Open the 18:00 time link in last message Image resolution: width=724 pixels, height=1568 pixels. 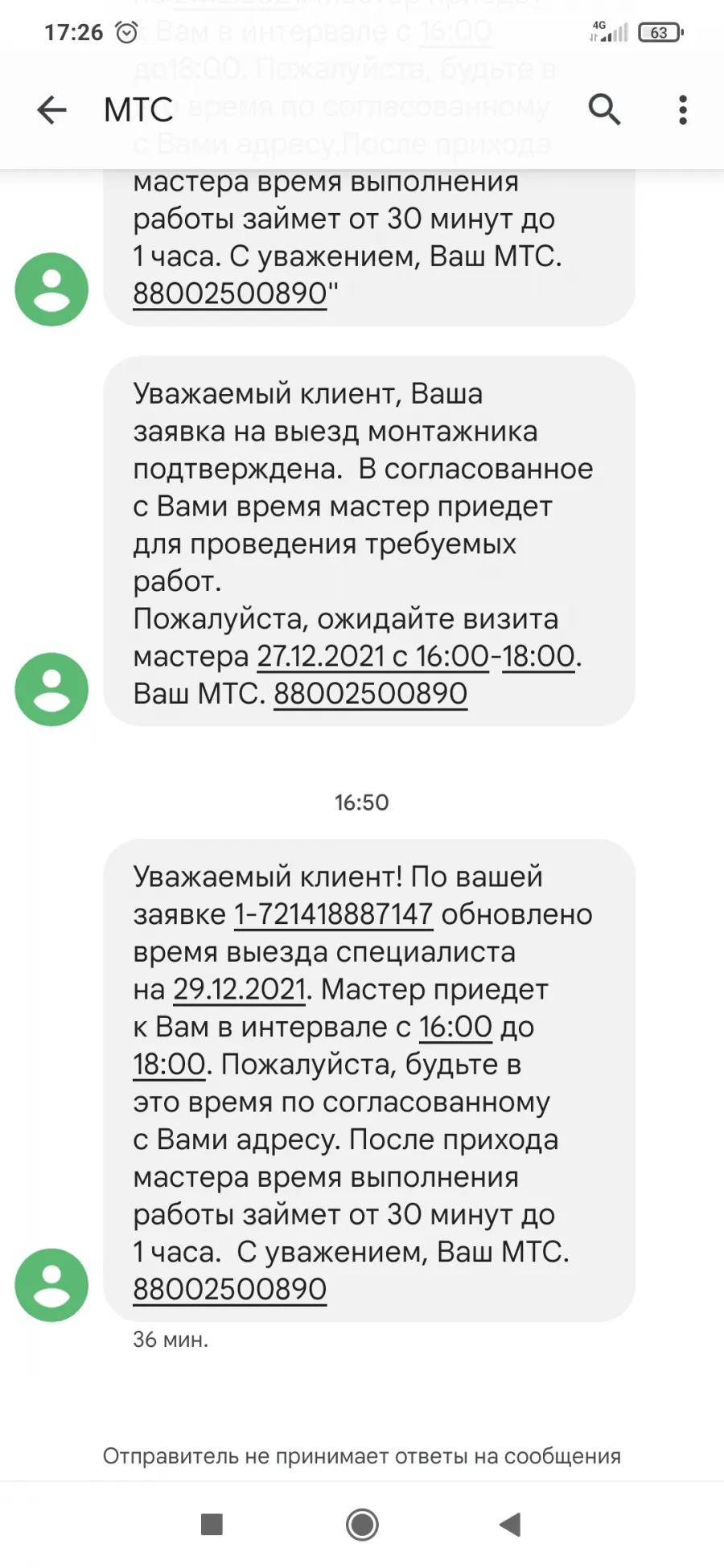pyautogui.click(x=170, y=1064)
